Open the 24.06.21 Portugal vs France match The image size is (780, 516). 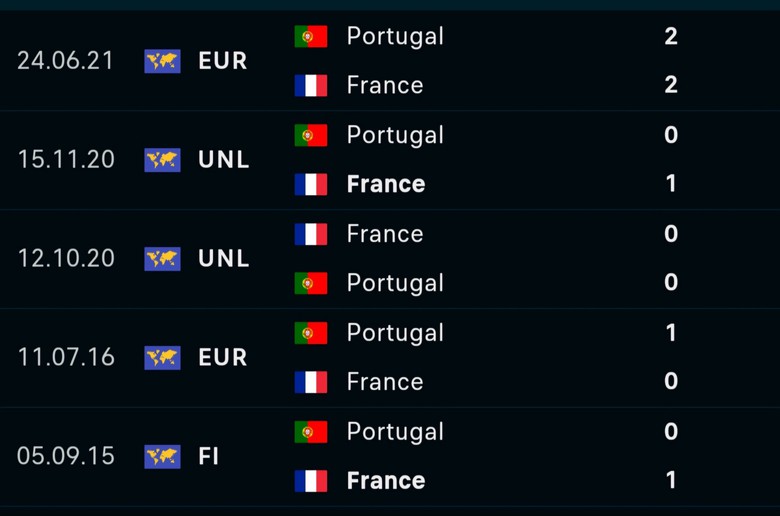coord(390,61)
